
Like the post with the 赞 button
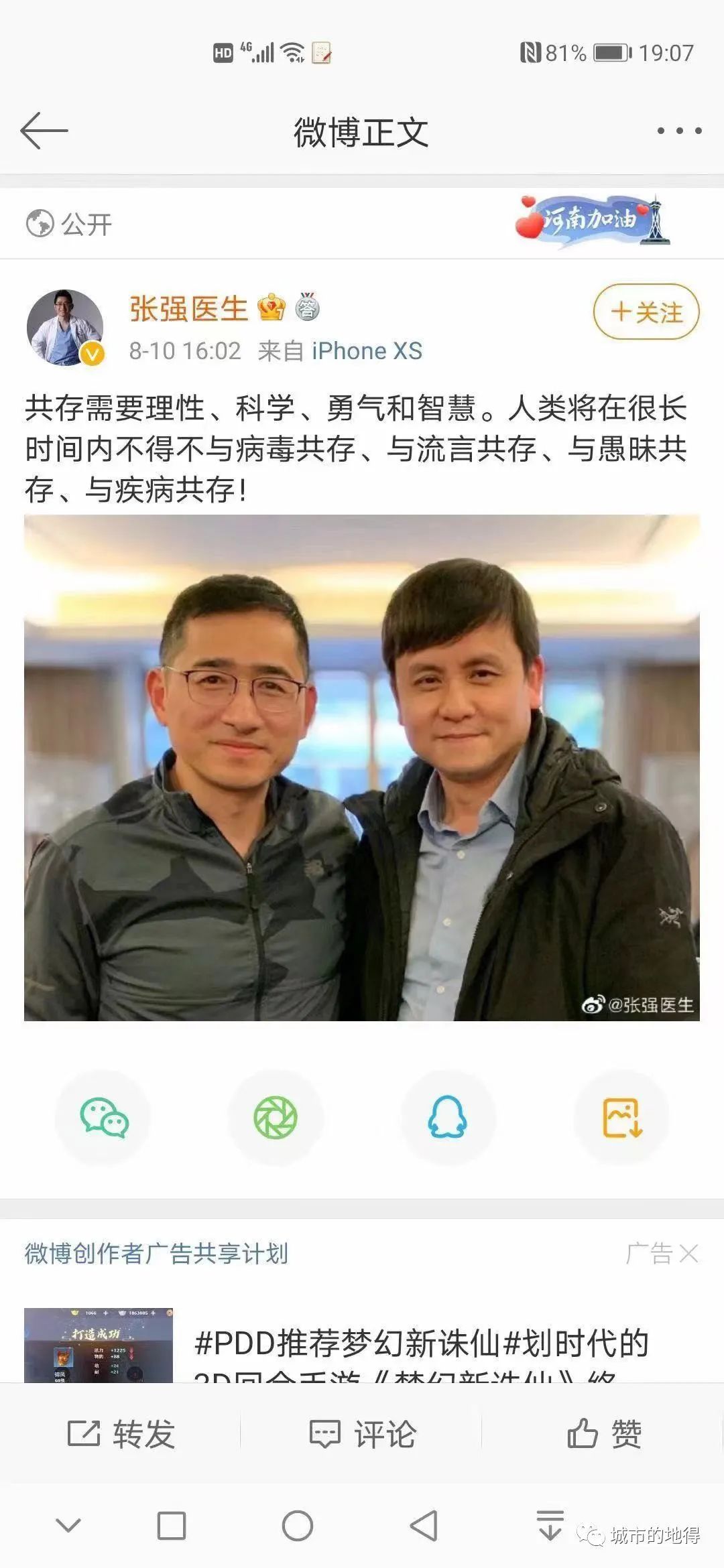point(603,1433)
